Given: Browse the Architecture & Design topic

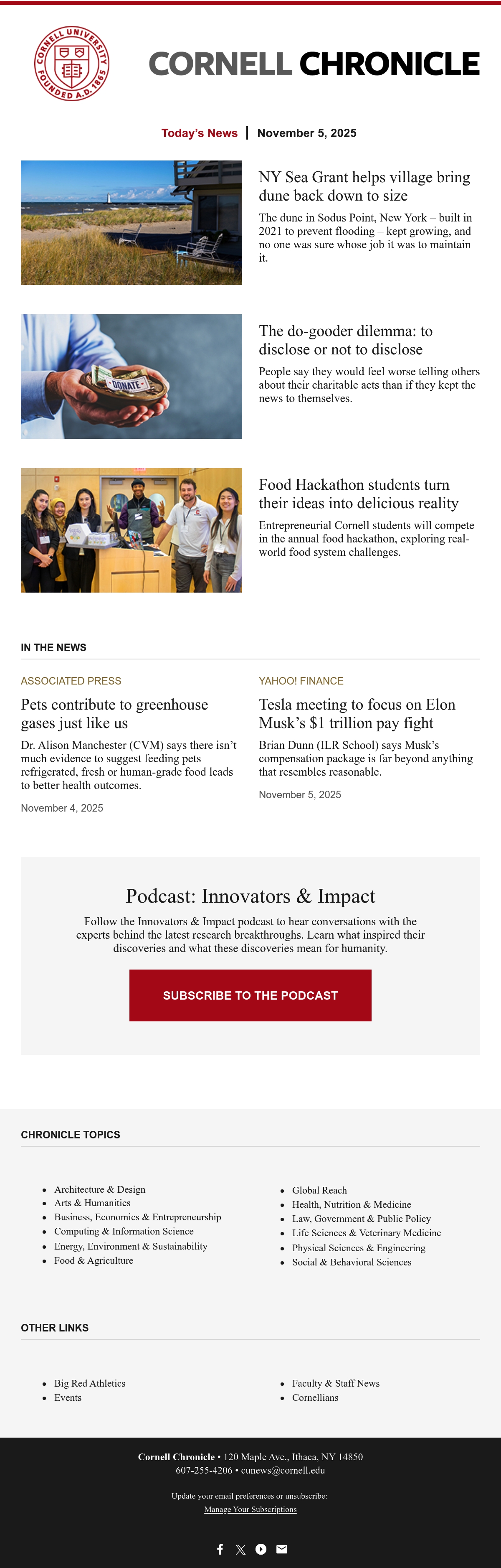Looking at the screenshot, I should coord(100,1189).
